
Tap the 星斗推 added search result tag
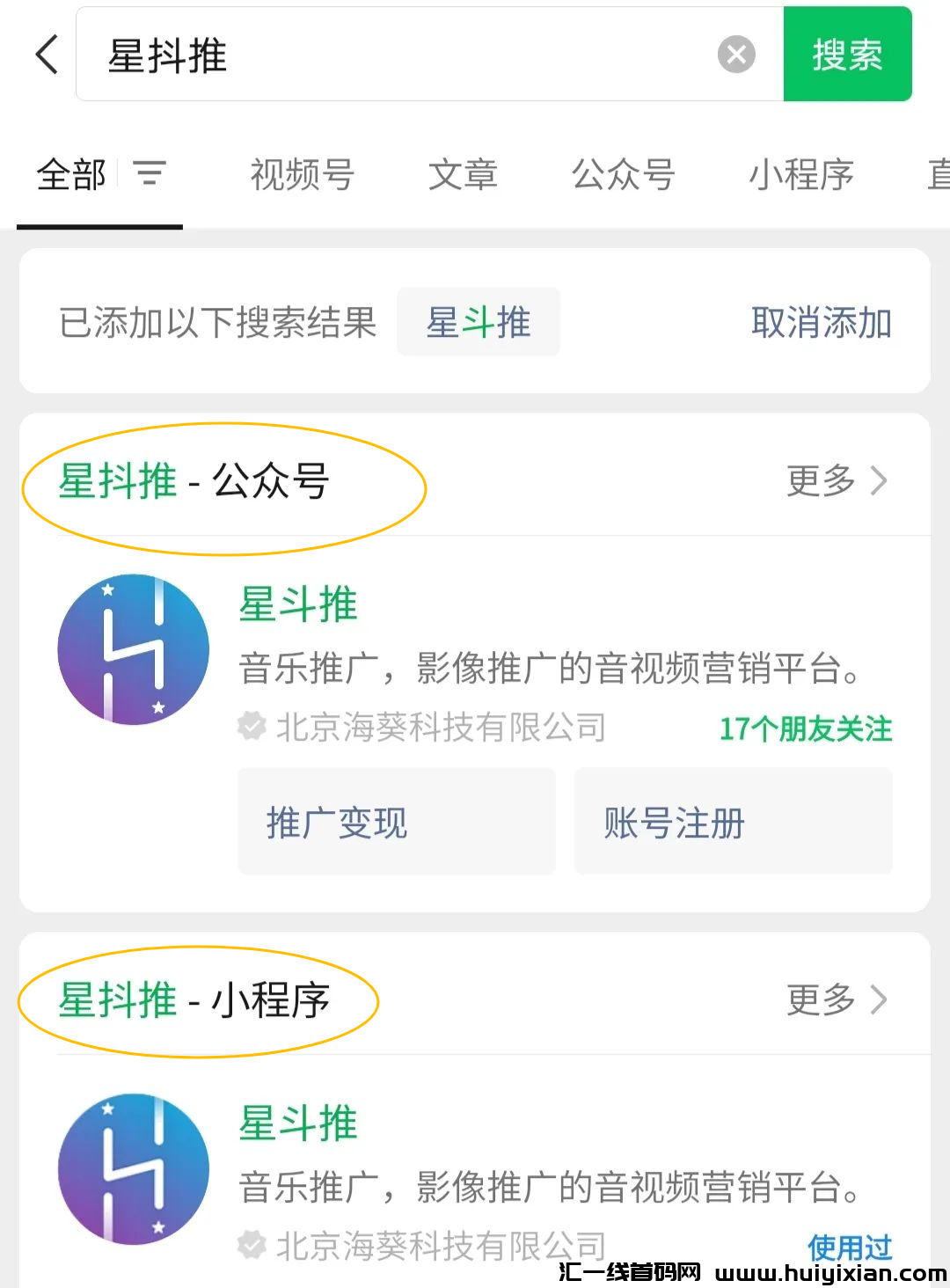click(x=479, y=322)
